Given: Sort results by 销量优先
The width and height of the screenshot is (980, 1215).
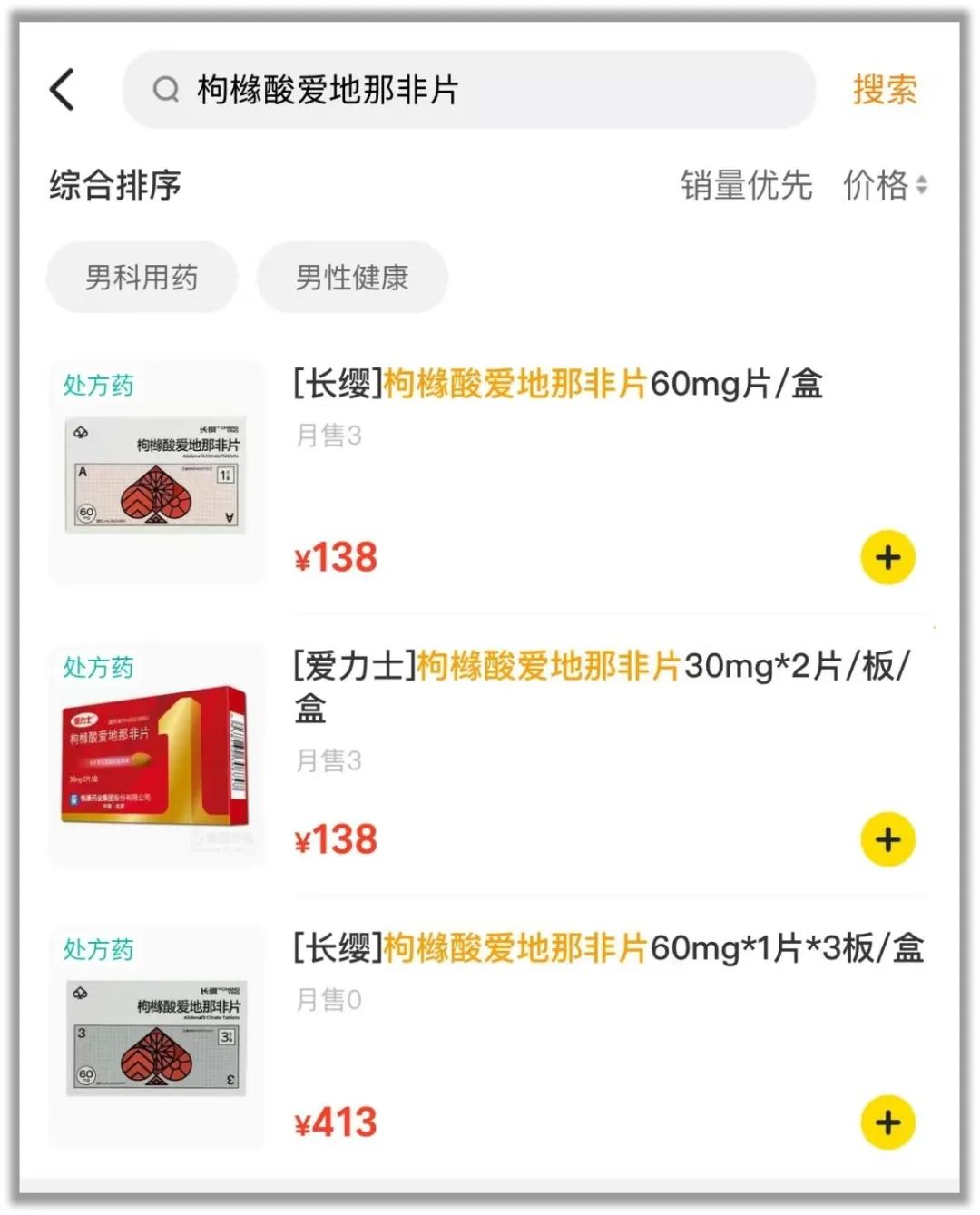Looking at the screenshot, I should (746, 185).
